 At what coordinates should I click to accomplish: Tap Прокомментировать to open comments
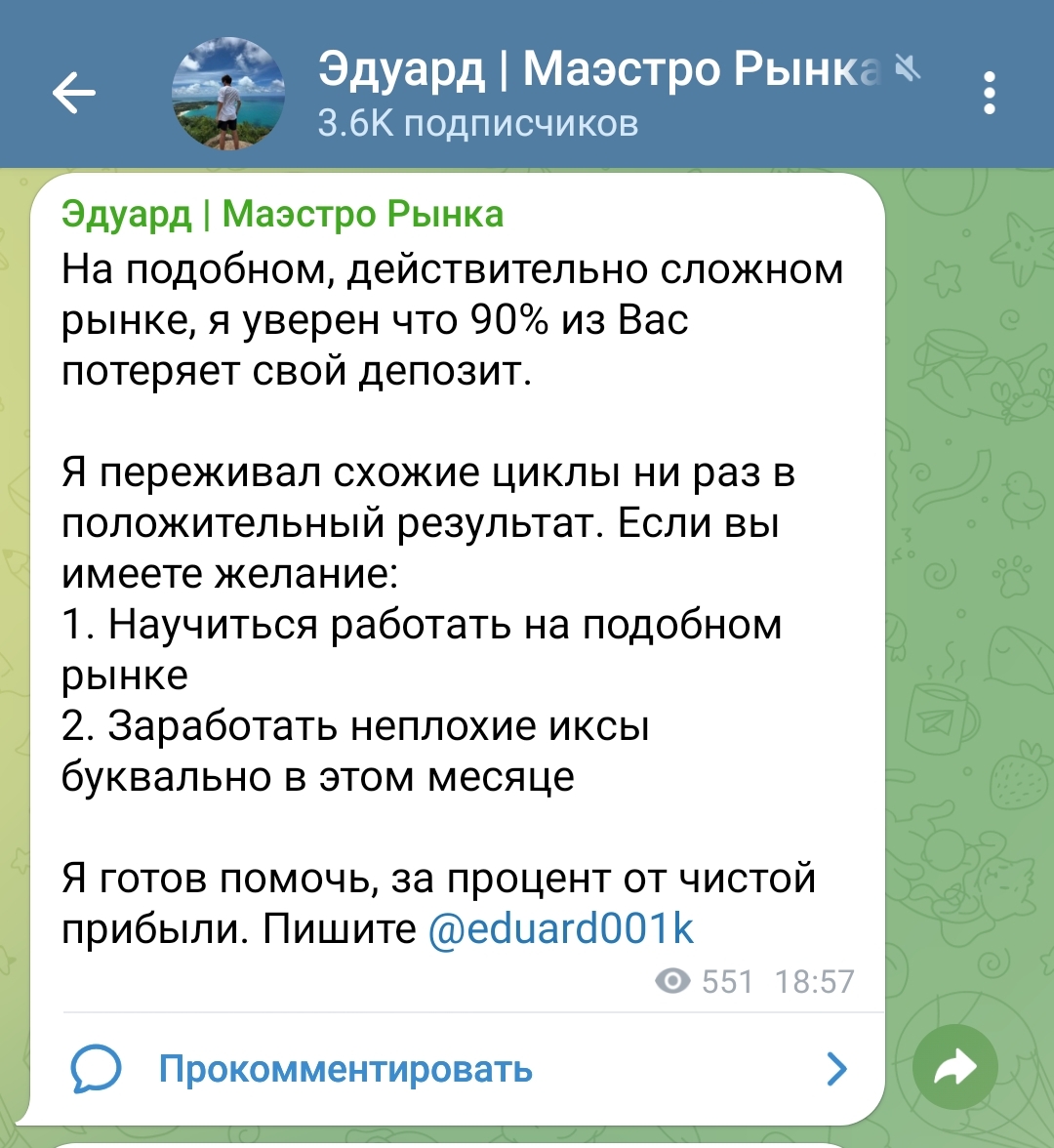[x=345, y=1069]
